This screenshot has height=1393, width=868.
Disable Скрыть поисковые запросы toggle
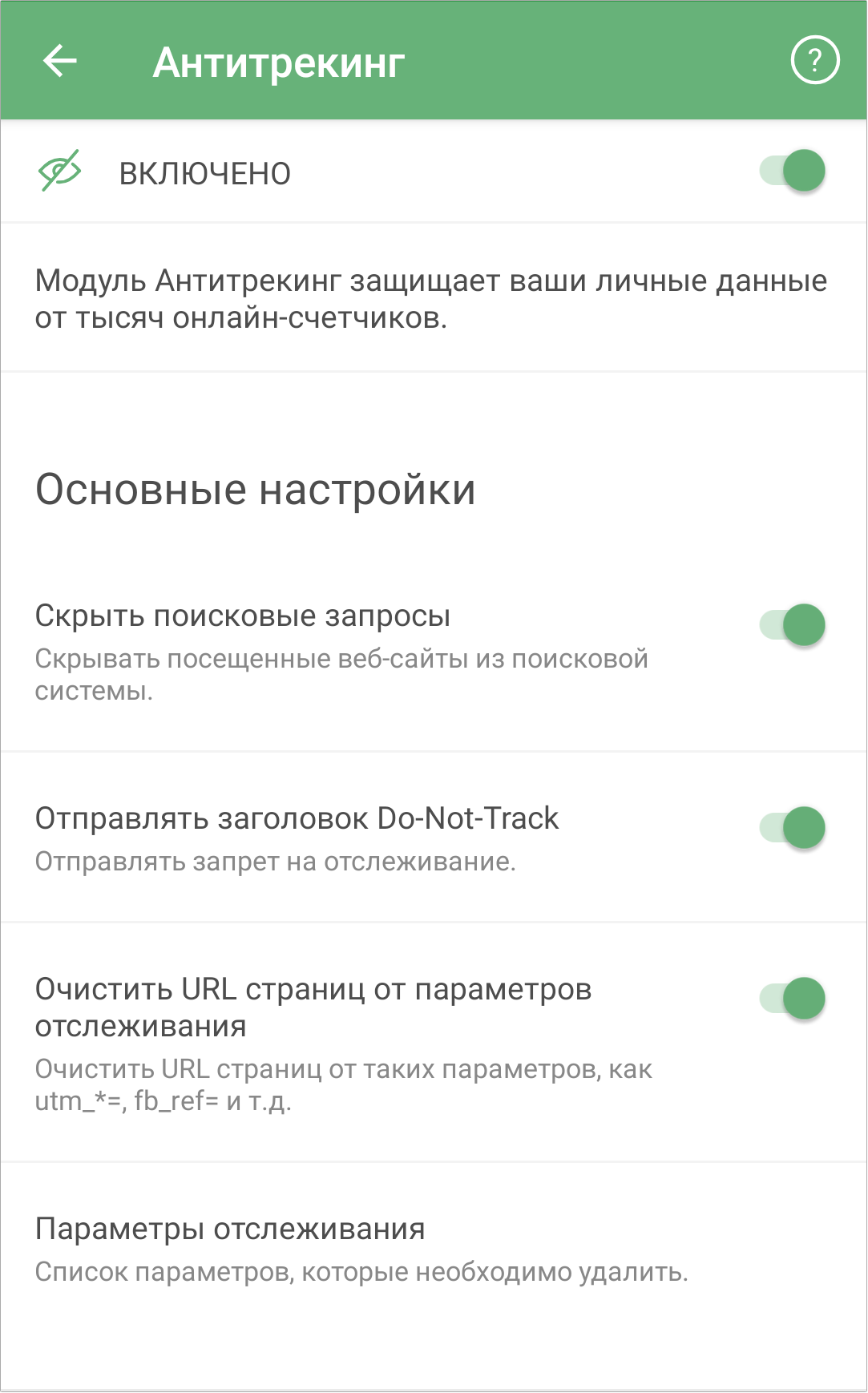(793, 625)
